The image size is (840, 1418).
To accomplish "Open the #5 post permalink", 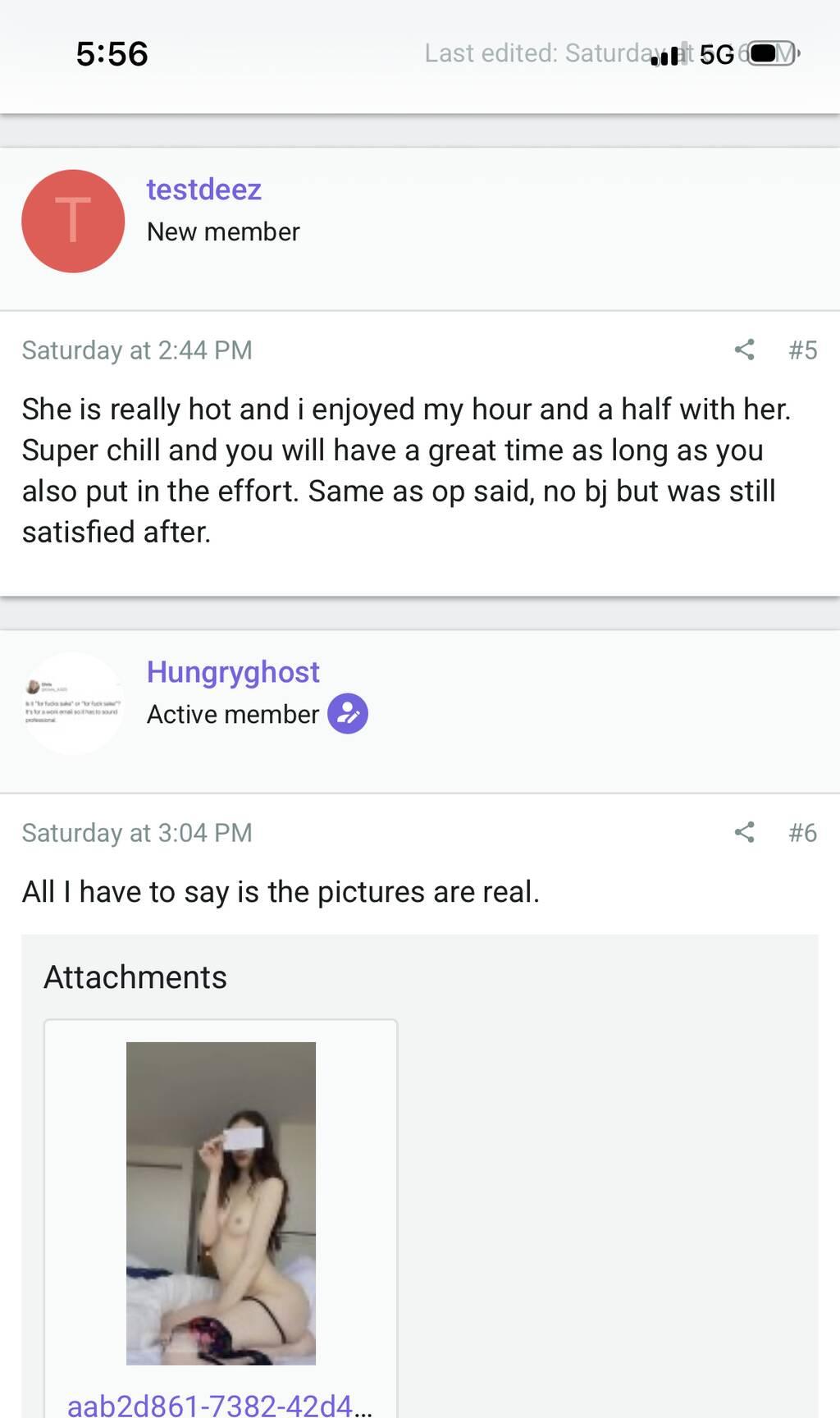I will pyautogui.click(x=802, y=350).
